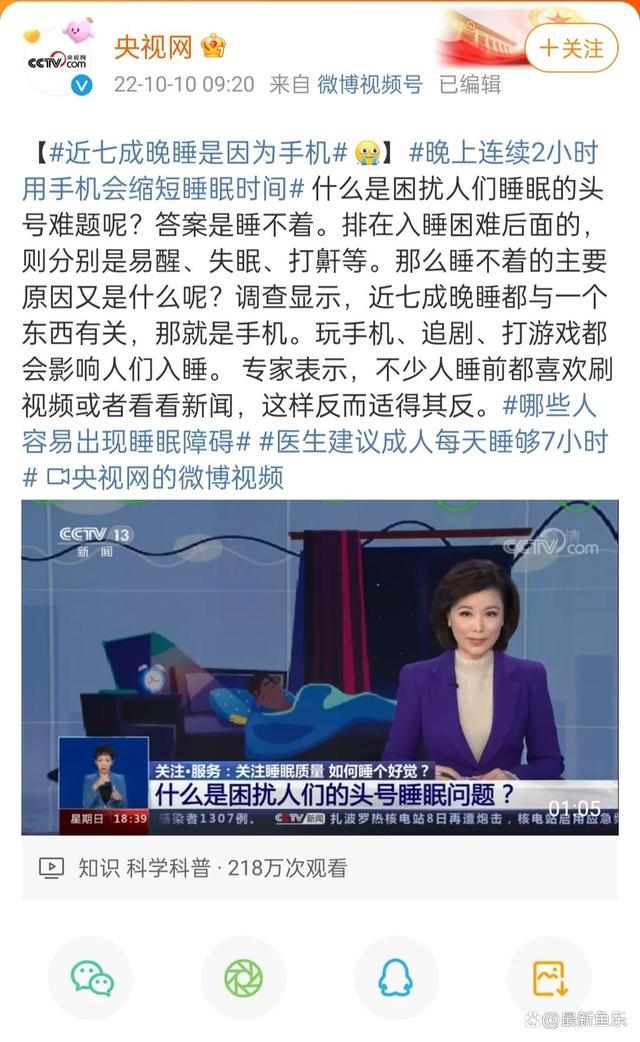Share the post to WeChat Moments
Viewport: 640px width, 1042px height.
tap(243, 978)
